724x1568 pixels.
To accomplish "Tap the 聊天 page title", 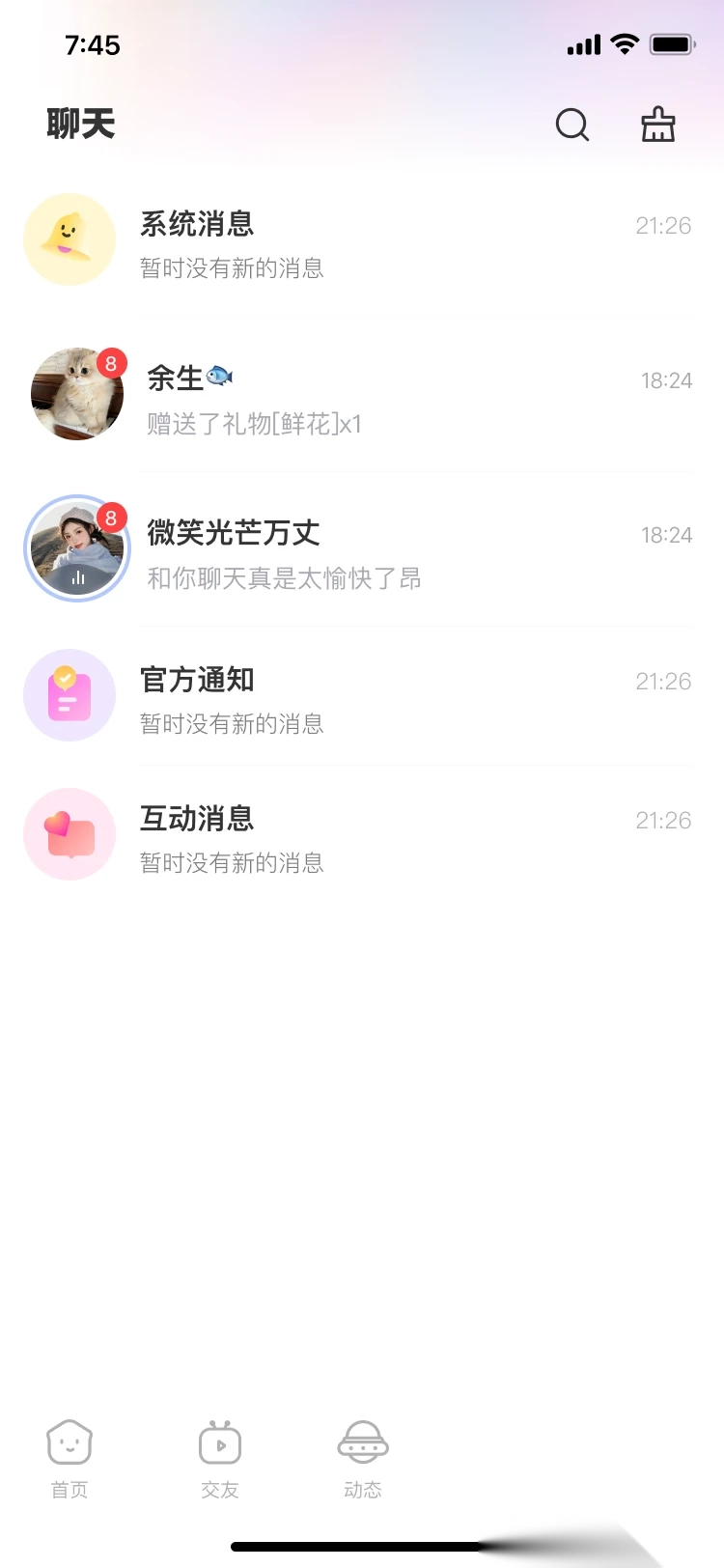I will [x=80, y=125].
